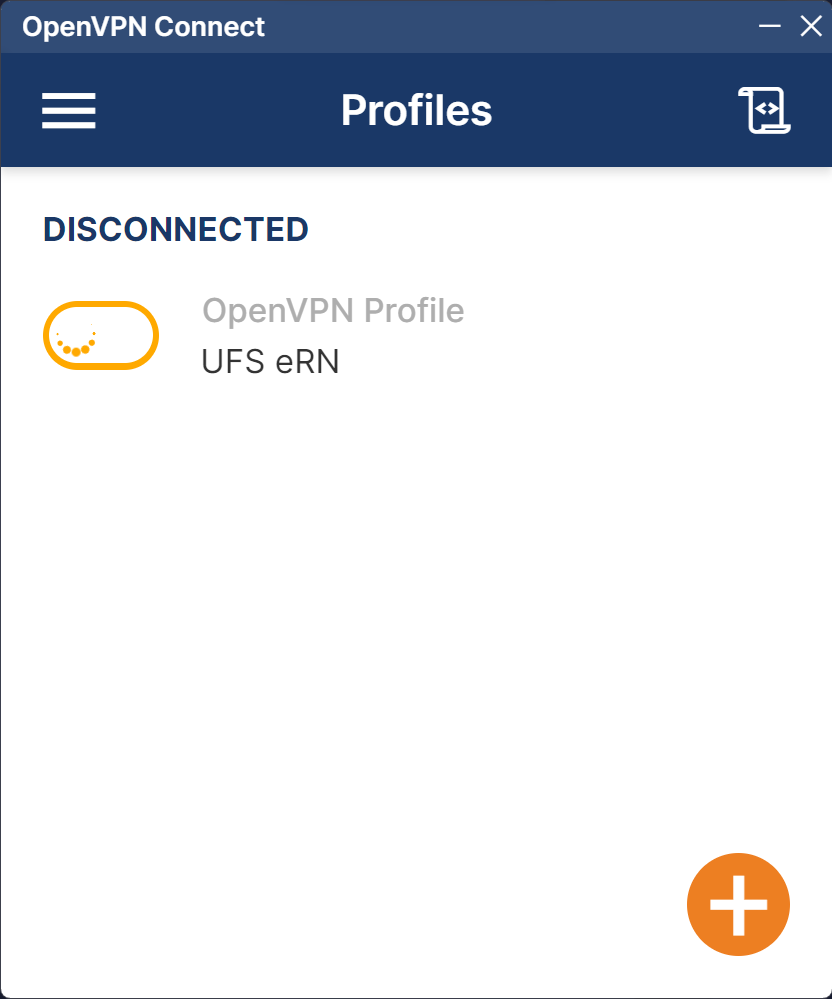Viewport: 832px width, 999px height.
Task: Close the OpenVPN Connect window
Action: tap(811, 26)
